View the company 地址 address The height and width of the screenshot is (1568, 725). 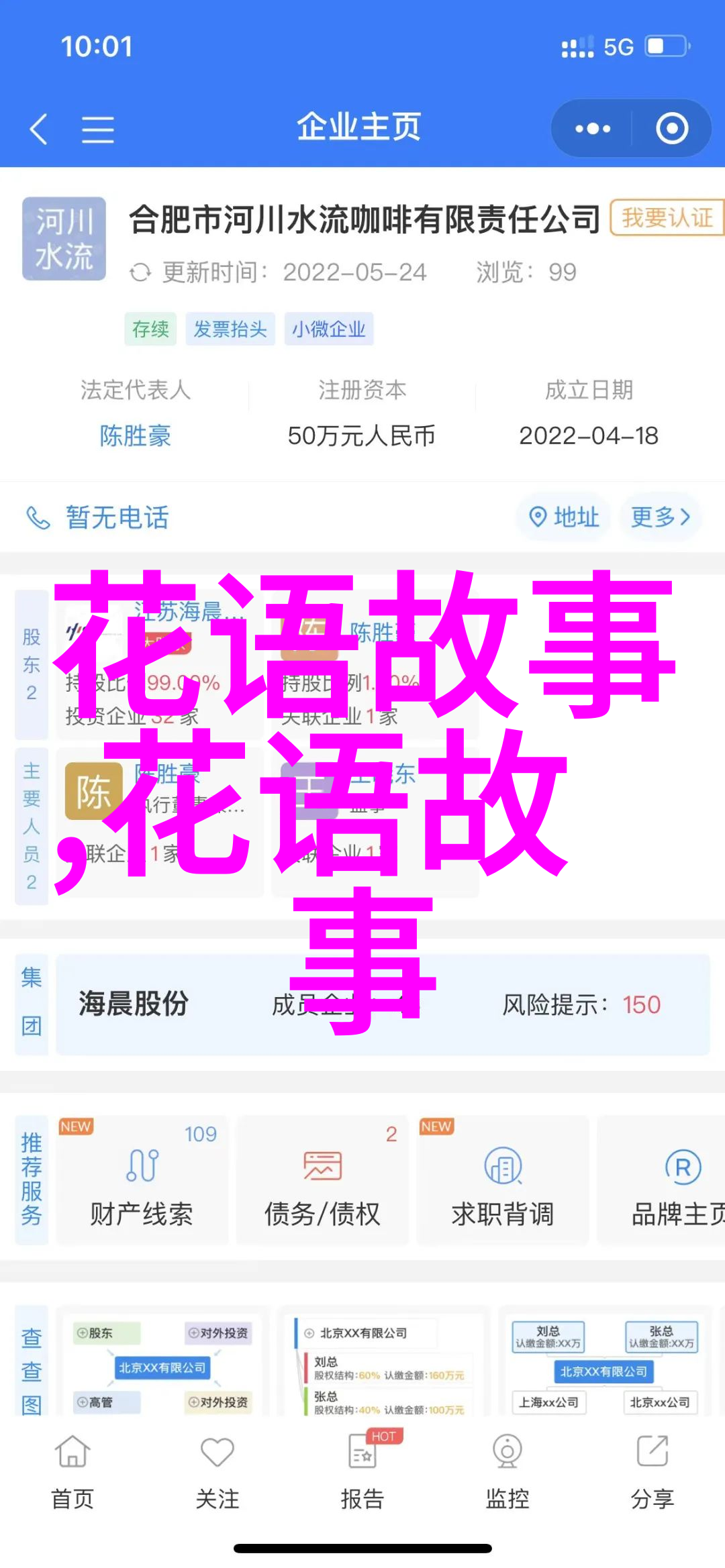tap(563, 517)
